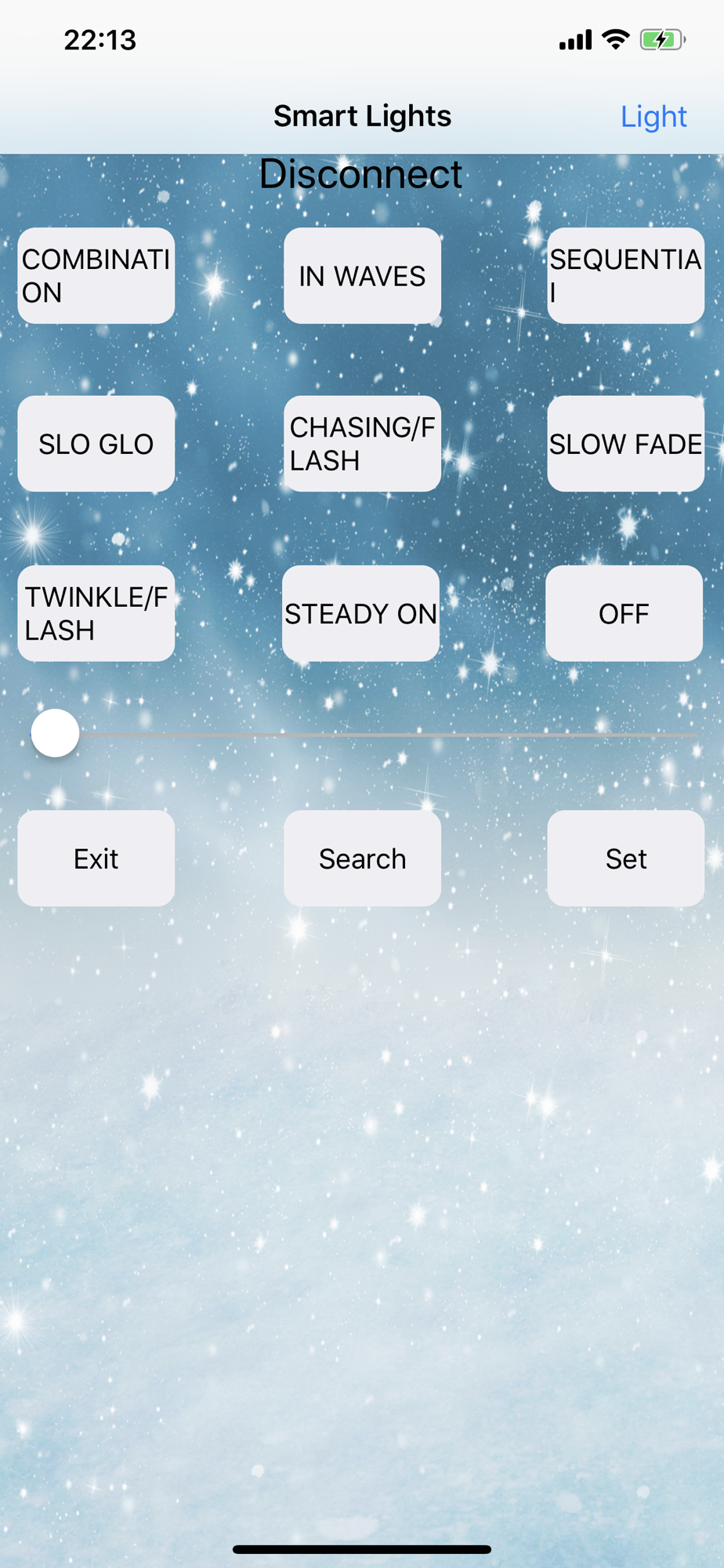Turn the lights OFF

point(624,613)
